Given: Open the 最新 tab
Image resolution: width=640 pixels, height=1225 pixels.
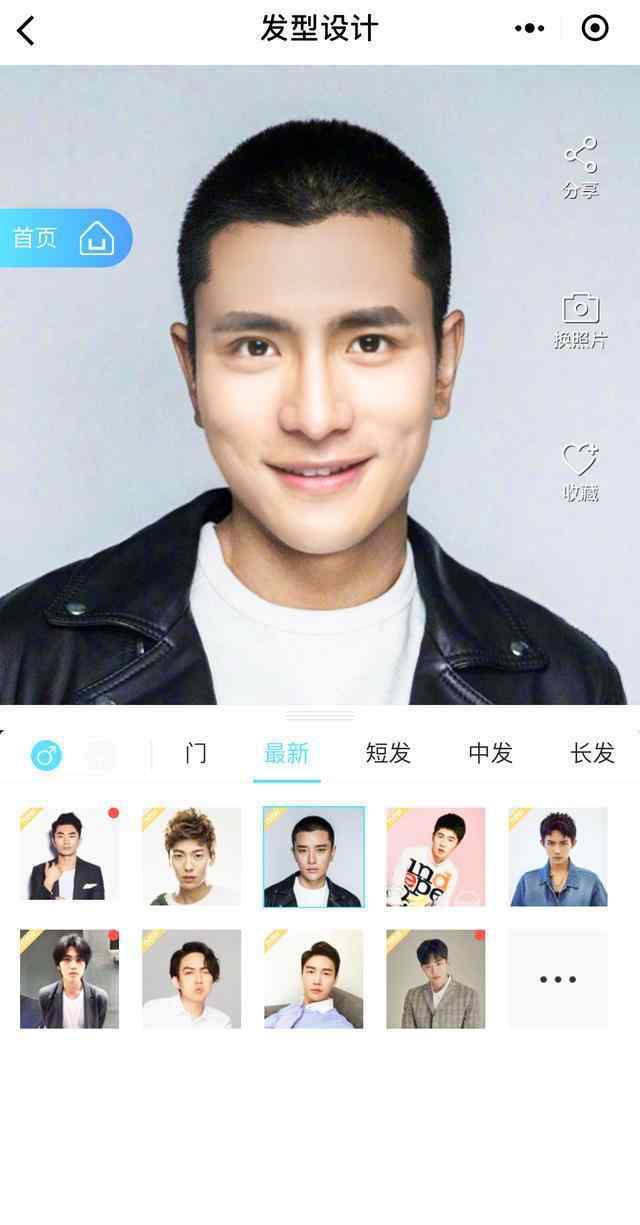Looking at the screenshot, I should pyautogui.click(x=286, y=754).
